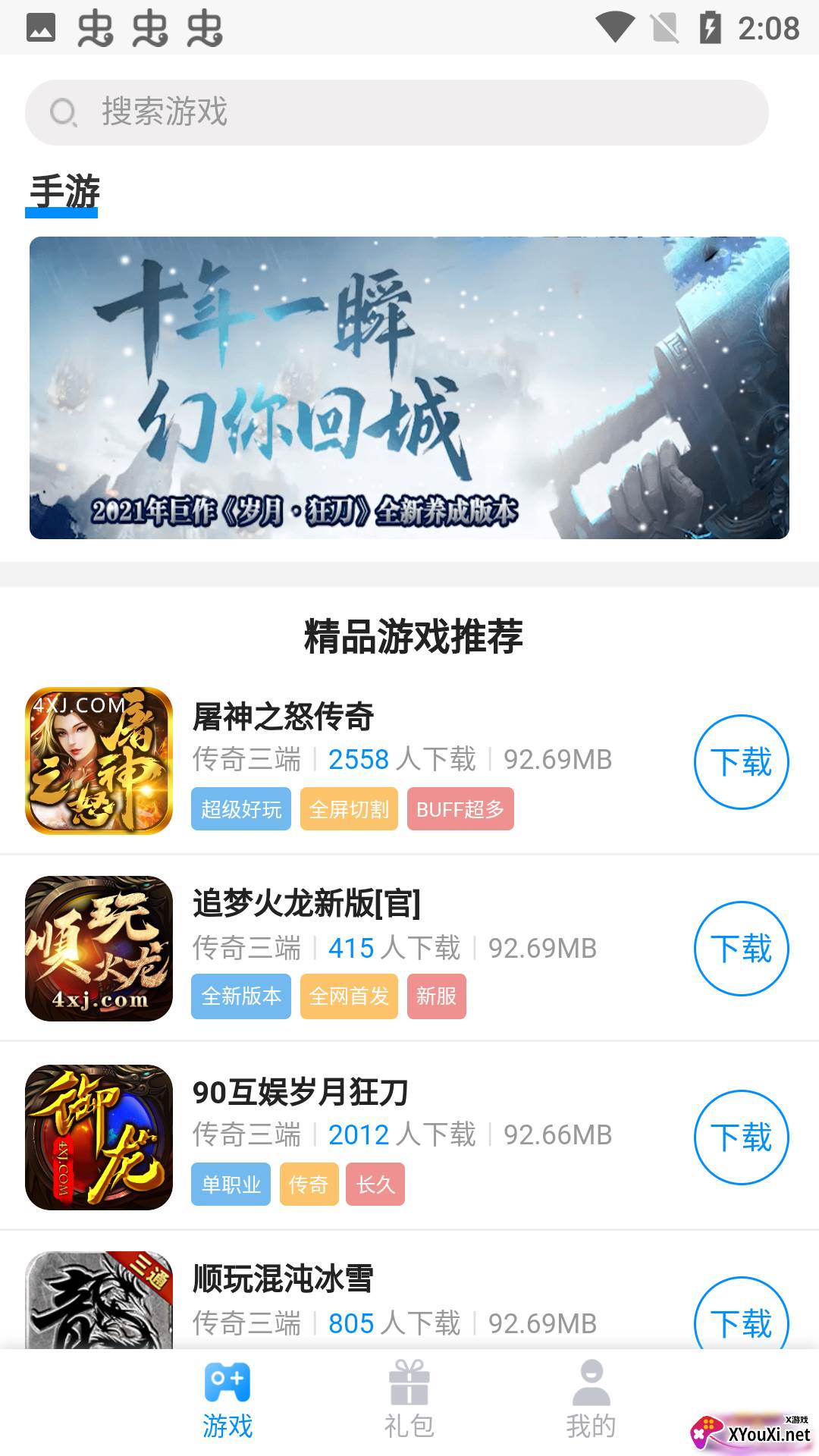This screenshot has height=1456, width=819.
Task: Open the 顺玩混沌冰雪 game entry
Action: [x=283, y=1279]
